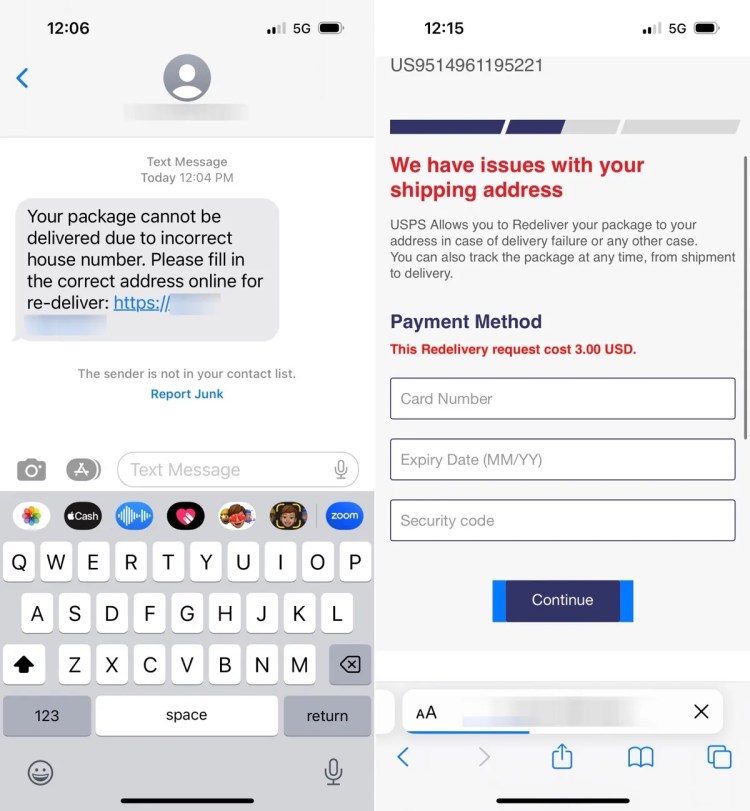Open the sender's contact avatar
The height and width of the screenshot is (811, 750).
187,78
